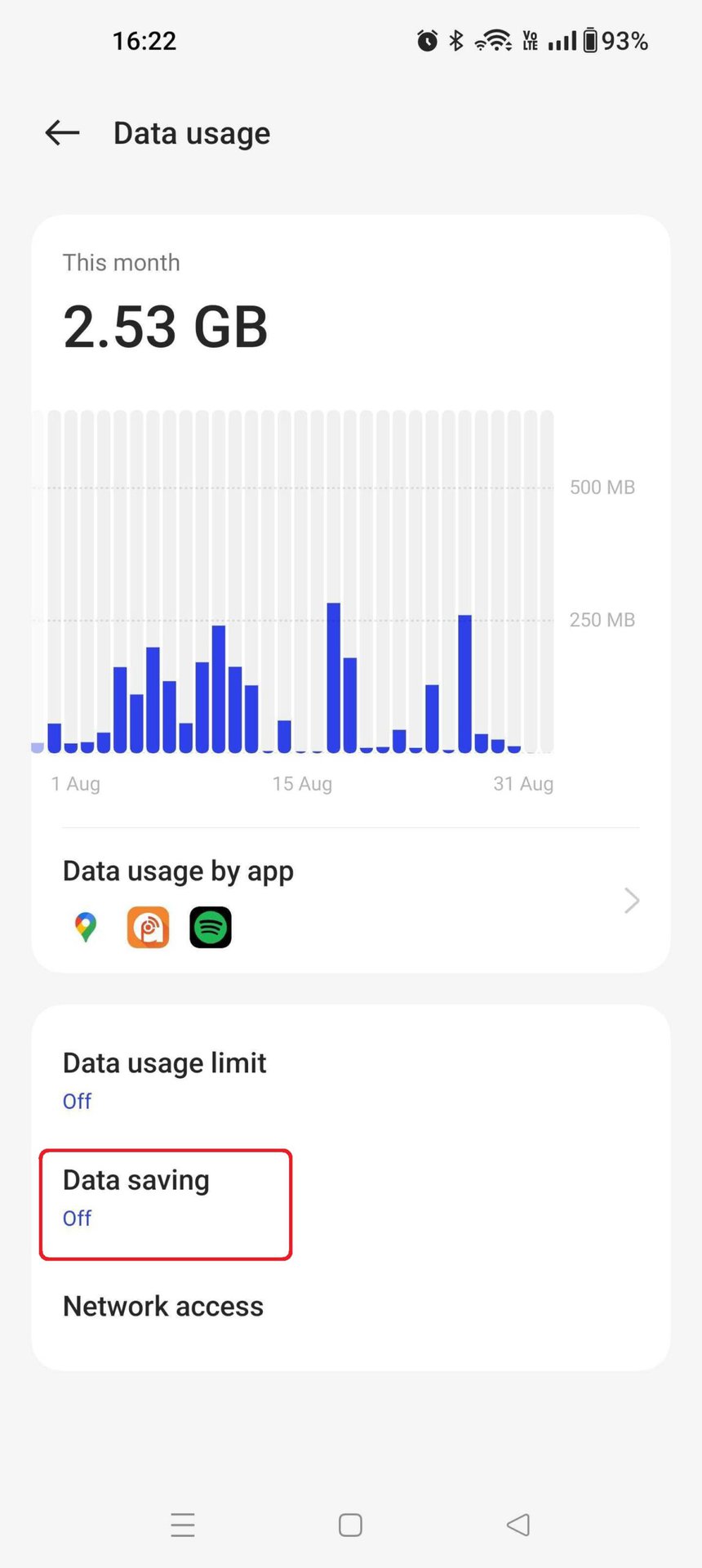
Task: Tap the system home button
Action: tap(350, 1525)
